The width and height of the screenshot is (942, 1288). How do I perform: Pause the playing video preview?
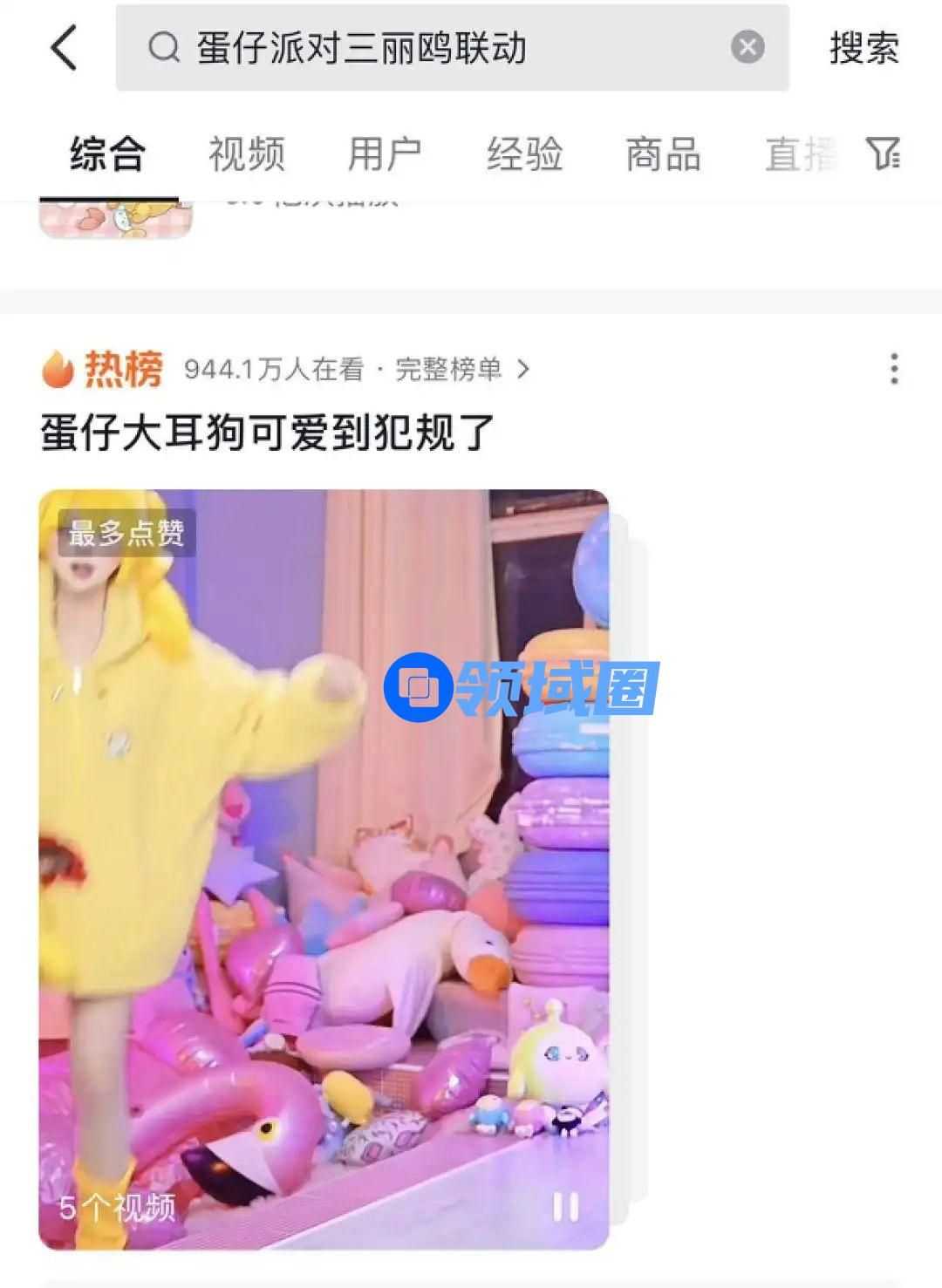pyautogui.click(x=565, y=1207)
